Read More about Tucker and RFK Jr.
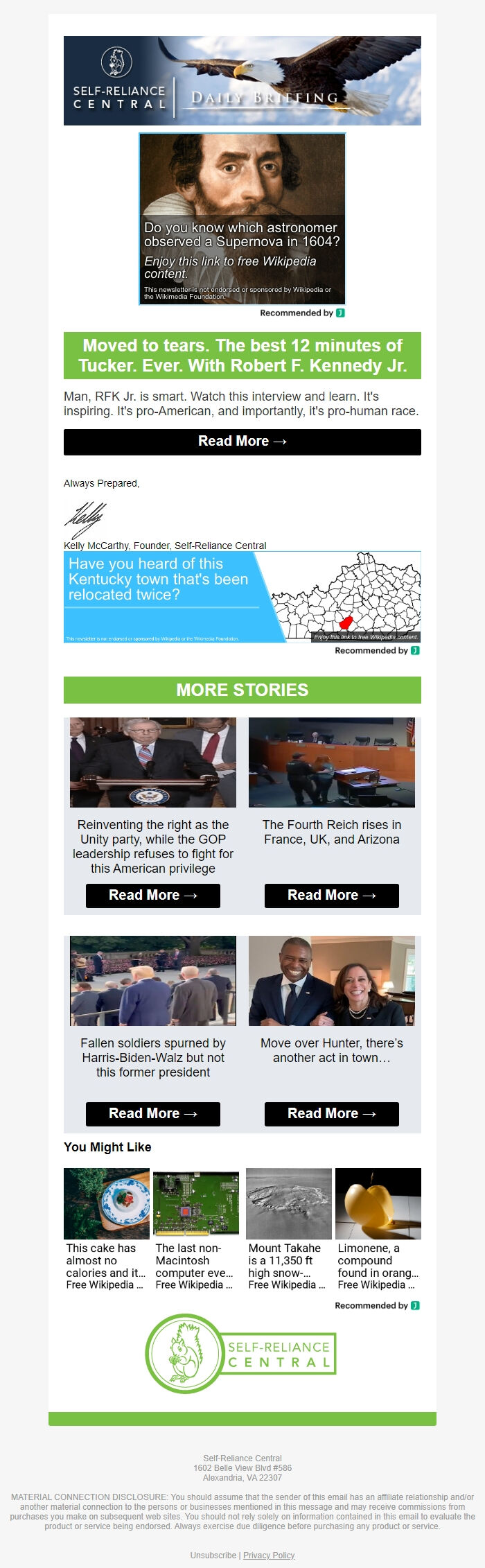485x1568 pixels. [242, 442]
